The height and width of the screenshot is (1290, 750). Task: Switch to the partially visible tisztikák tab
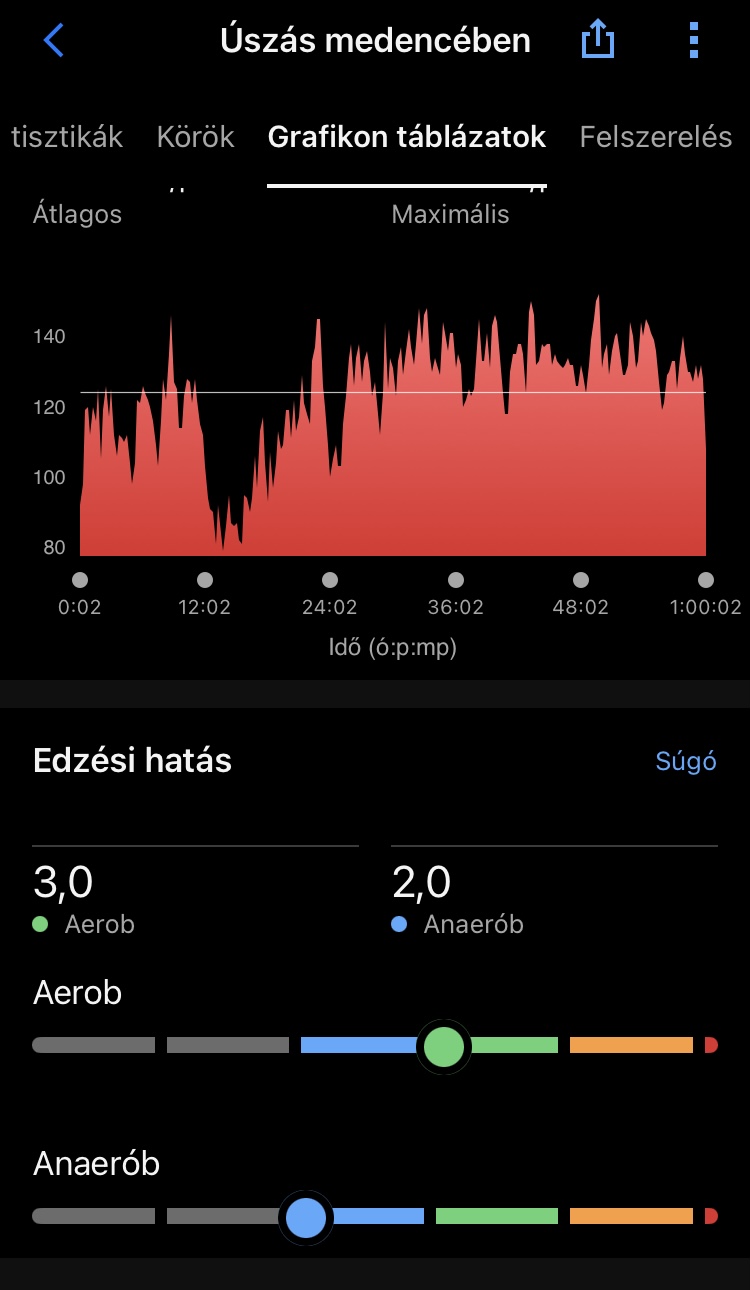coord(66,137)
